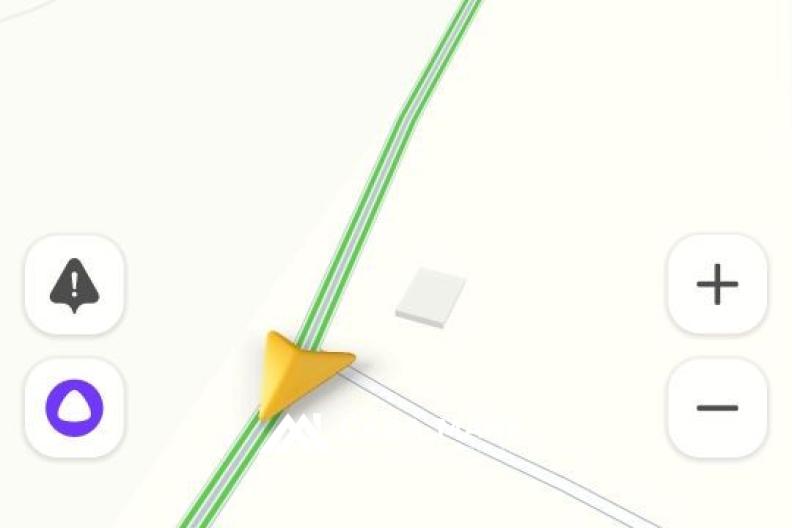Screen dimensions: 792x528
Task: Zoom in the map with plus
Action: 717,285
